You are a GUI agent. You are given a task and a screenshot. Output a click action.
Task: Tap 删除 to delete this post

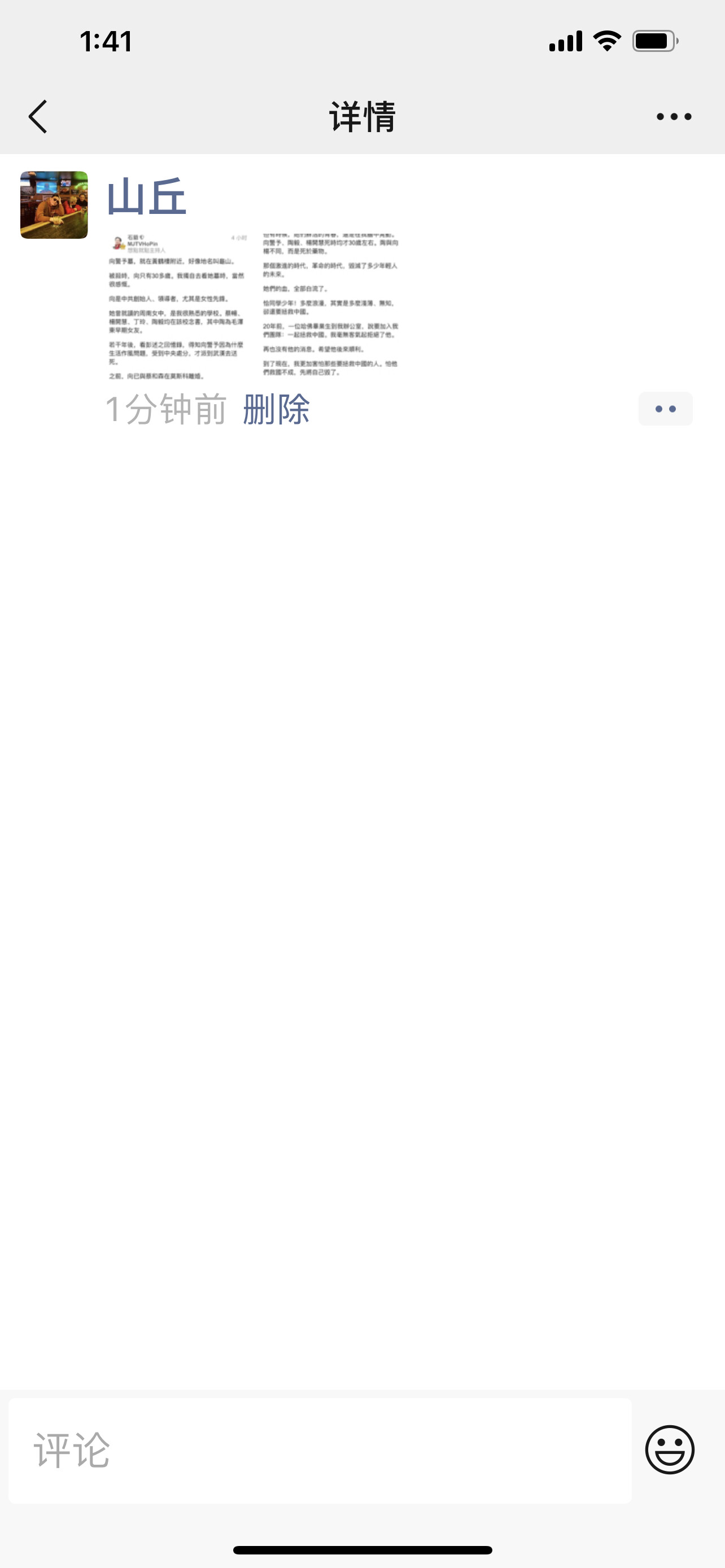click(x=276, y=409)
